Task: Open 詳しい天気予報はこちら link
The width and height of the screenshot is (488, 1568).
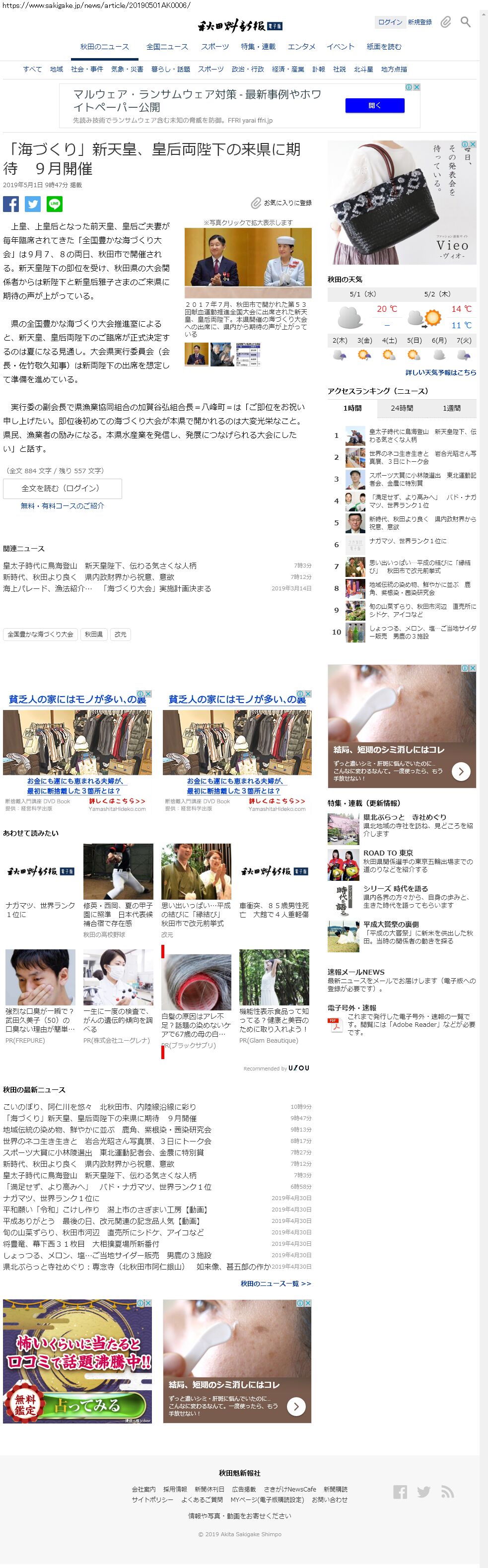Action: click(x=440, y=372)
